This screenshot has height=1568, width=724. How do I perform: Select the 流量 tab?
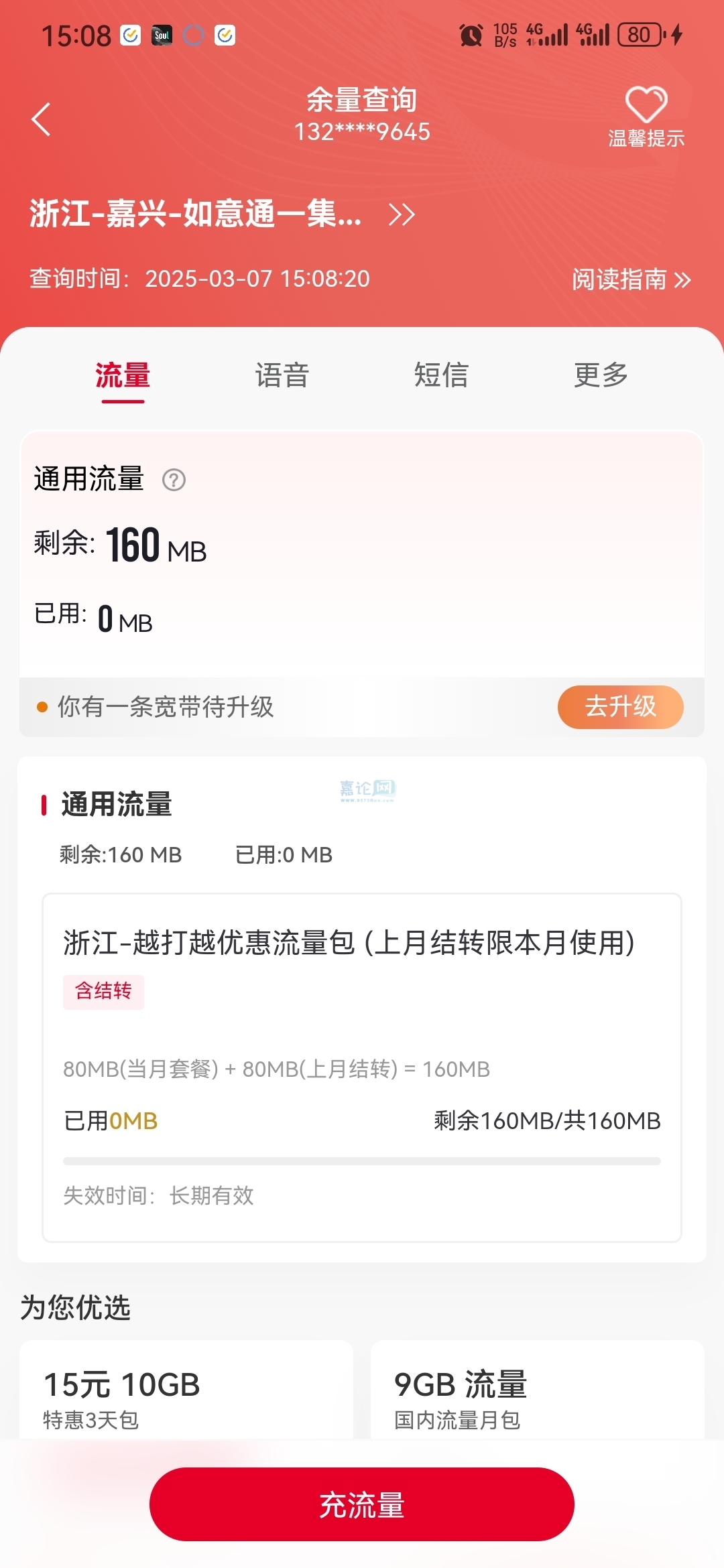click(123, 375)
